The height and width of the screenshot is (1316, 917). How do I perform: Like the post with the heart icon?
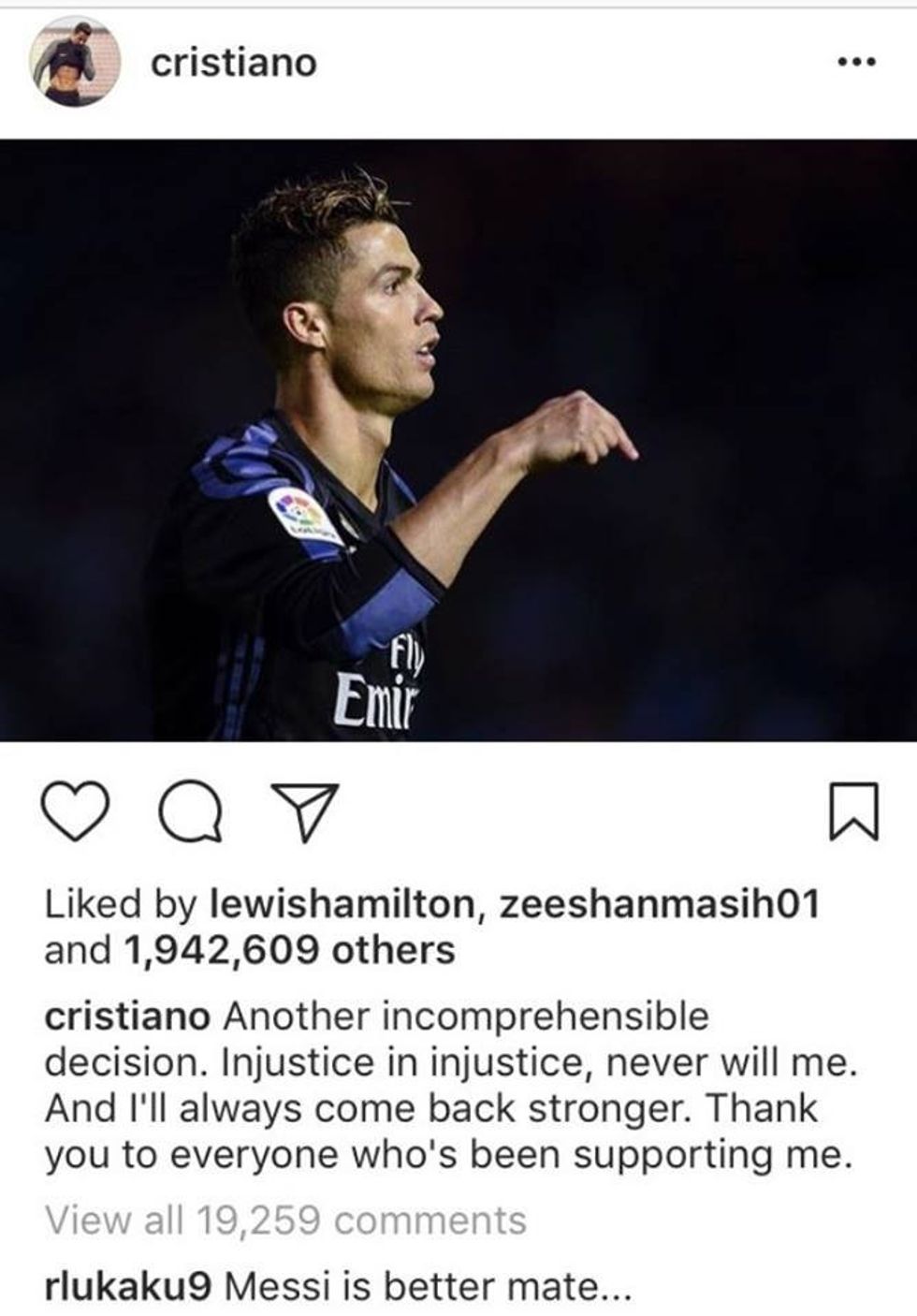coord(77,813)
